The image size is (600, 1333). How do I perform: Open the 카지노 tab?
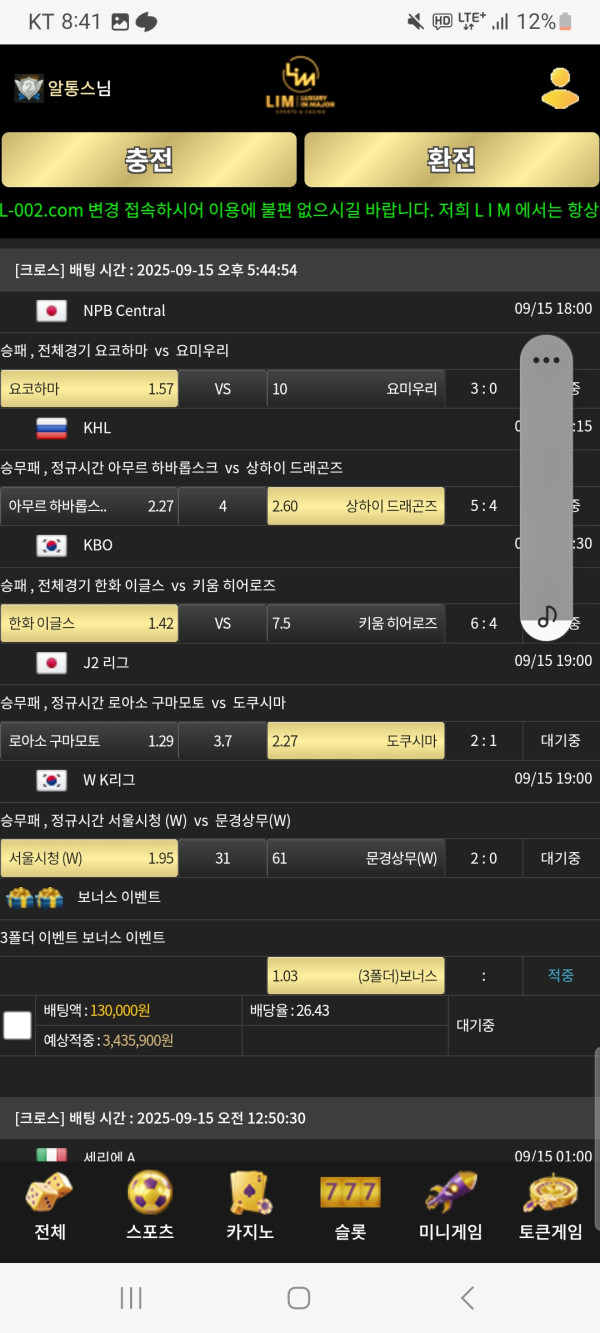(250, 1207)
